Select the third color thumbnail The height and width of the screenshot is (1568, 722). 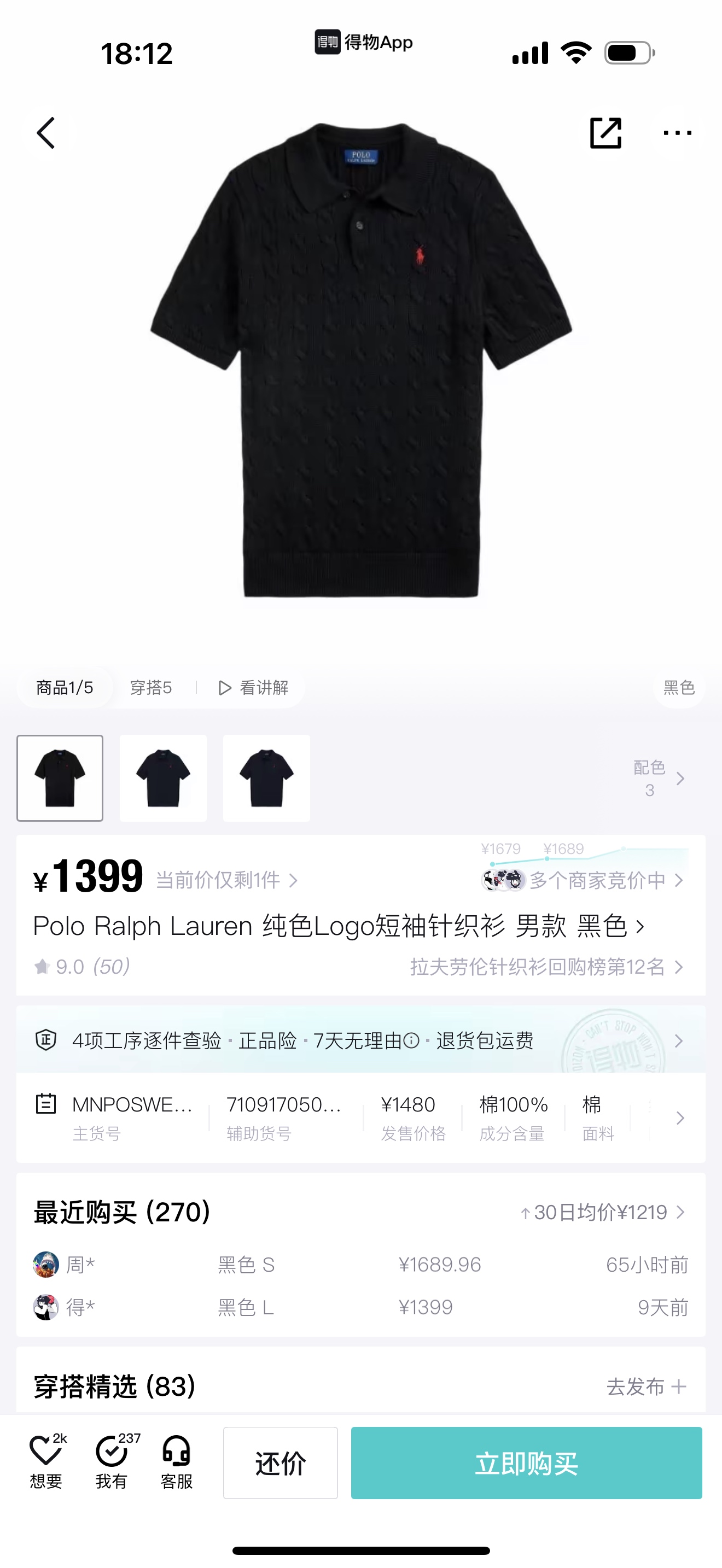point(266,778)
